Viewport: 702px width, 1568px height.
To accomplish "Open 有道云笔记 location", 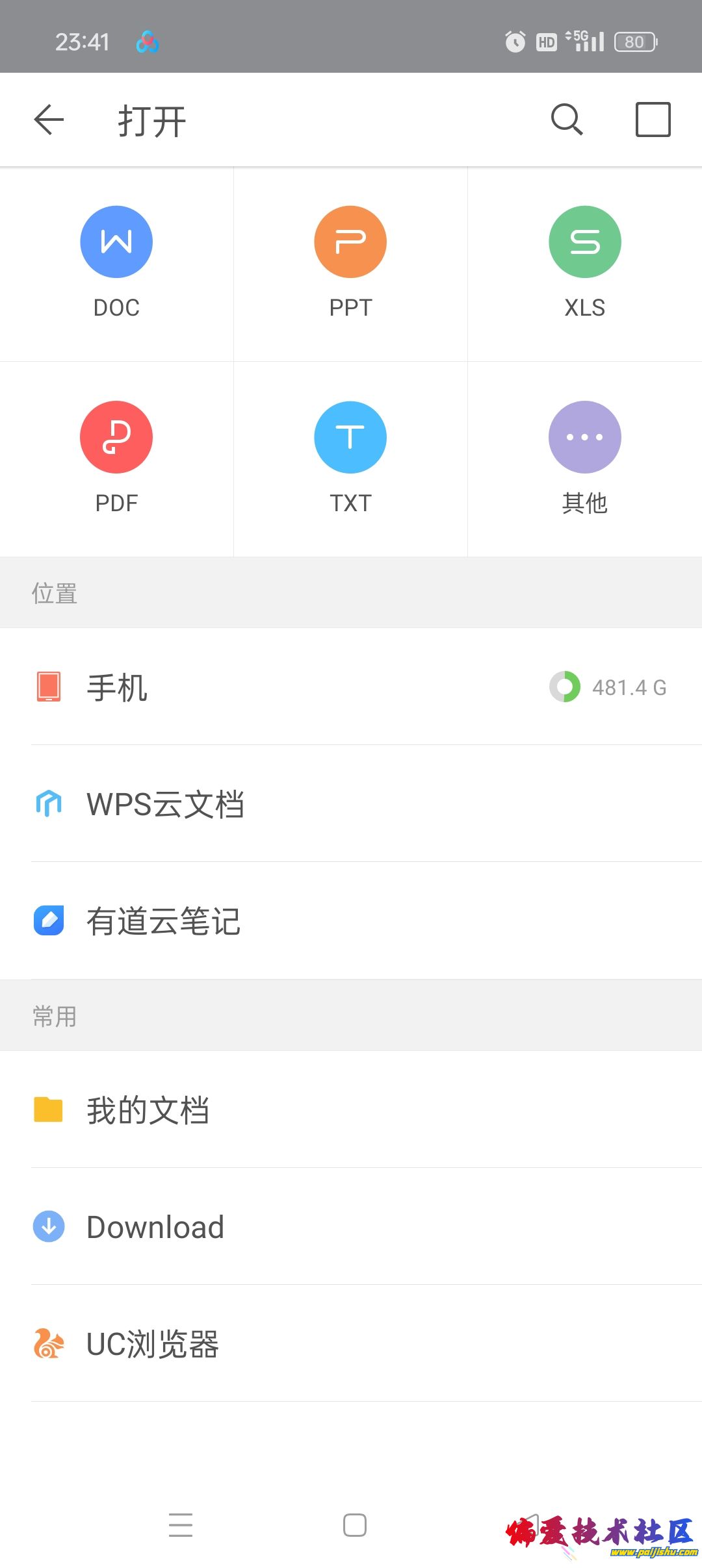I will point(351,921).
